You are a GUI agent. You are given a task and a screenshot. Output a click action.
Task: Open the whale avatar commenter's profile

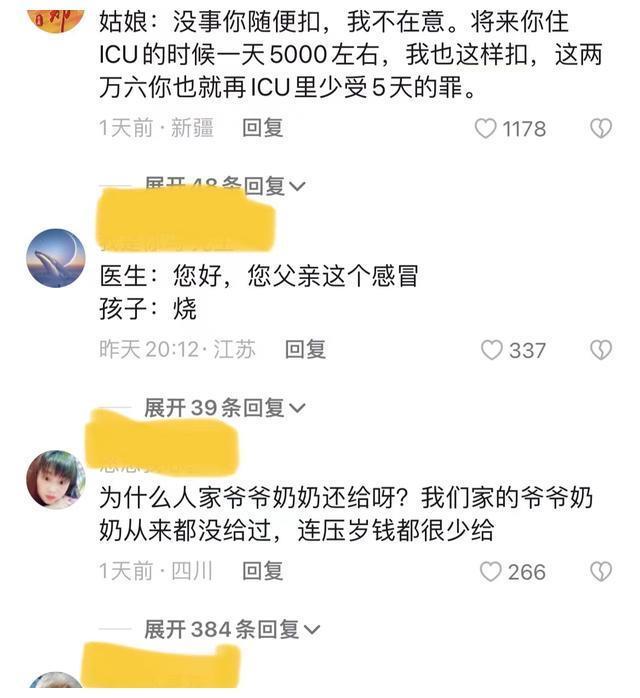click(55, 256)
